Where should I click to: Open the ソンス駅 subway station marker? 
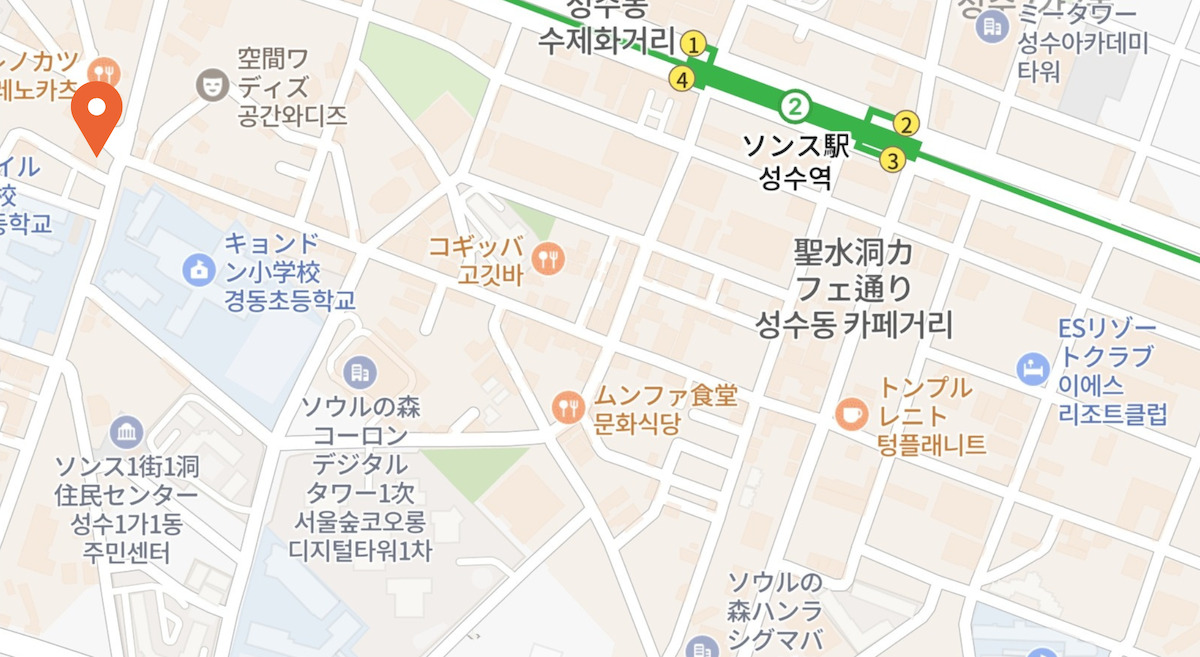pos(795,105)
